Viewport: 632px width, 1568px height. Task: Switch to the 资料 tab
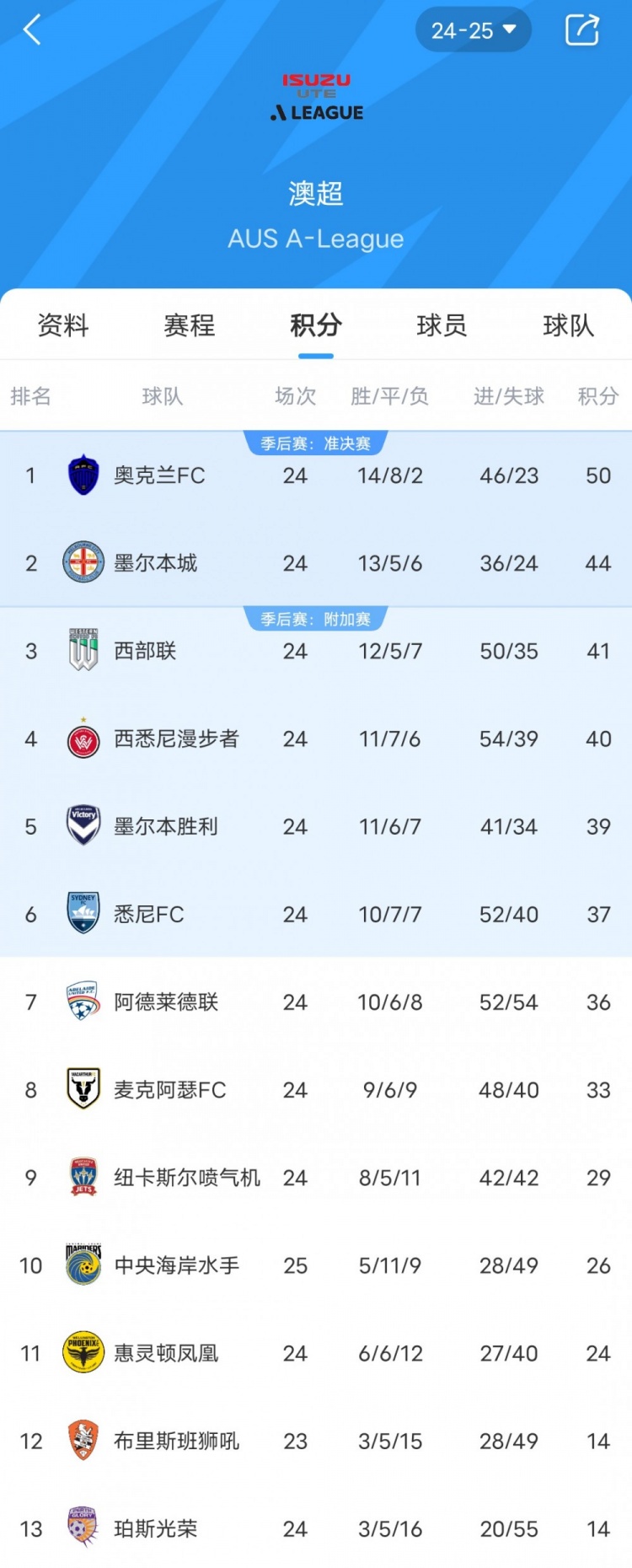(x=63, y=325)
